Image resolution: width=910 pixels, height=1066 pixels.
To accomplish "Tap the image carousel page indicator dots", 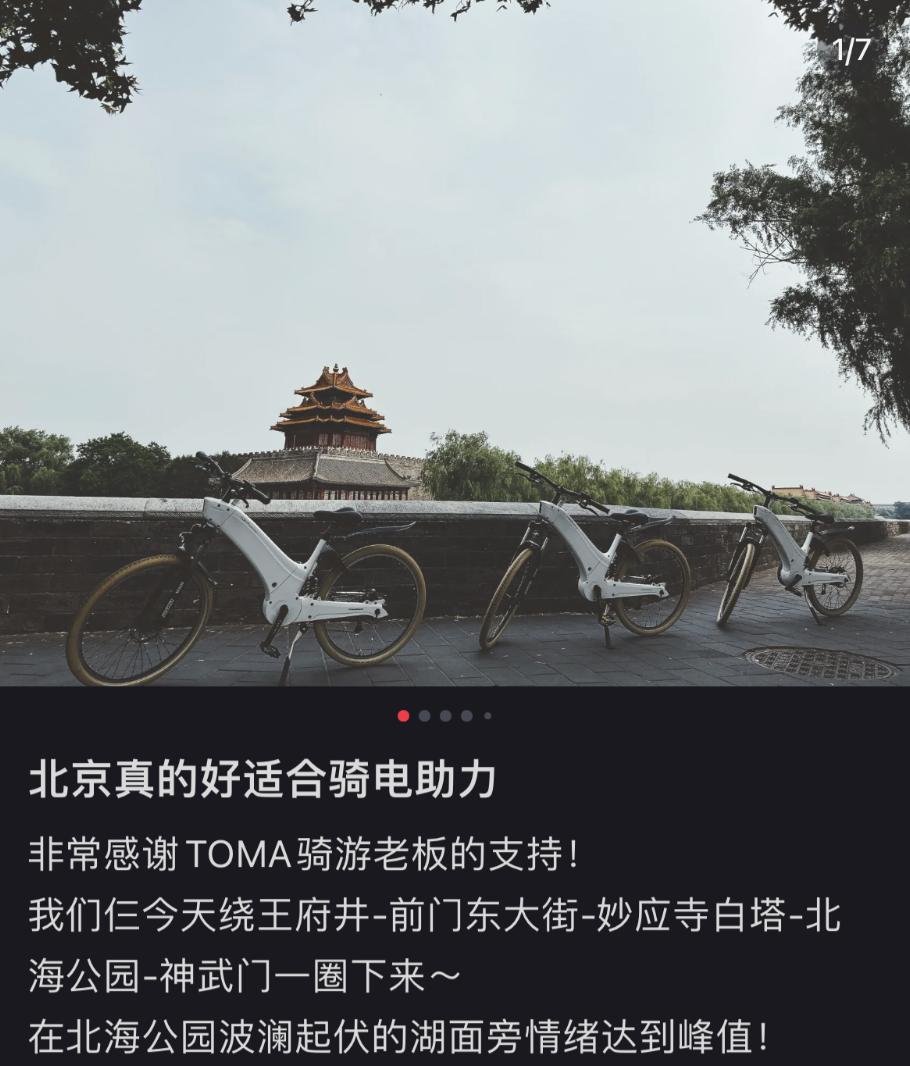I will click(x=445, y=716).
